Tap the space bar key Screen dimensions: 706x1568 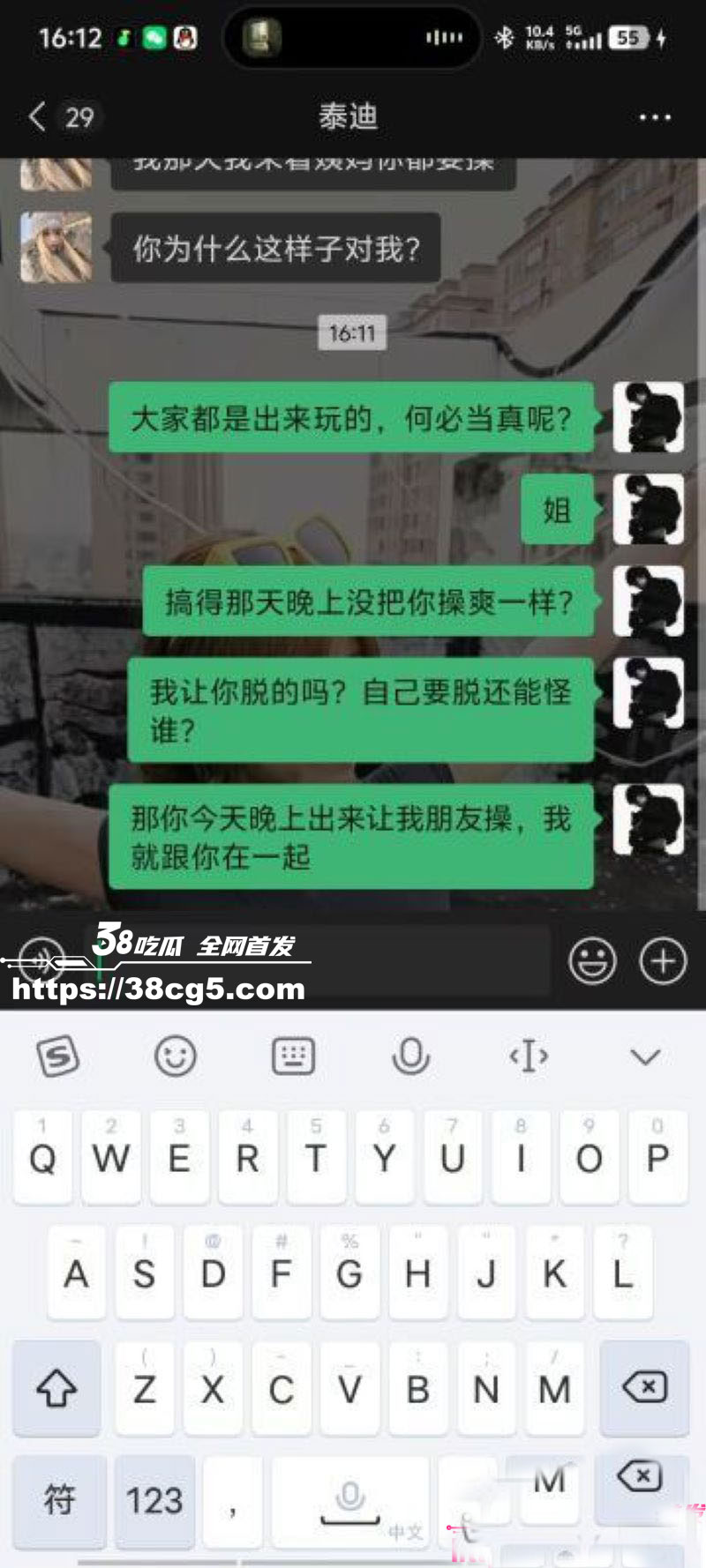350,1499
